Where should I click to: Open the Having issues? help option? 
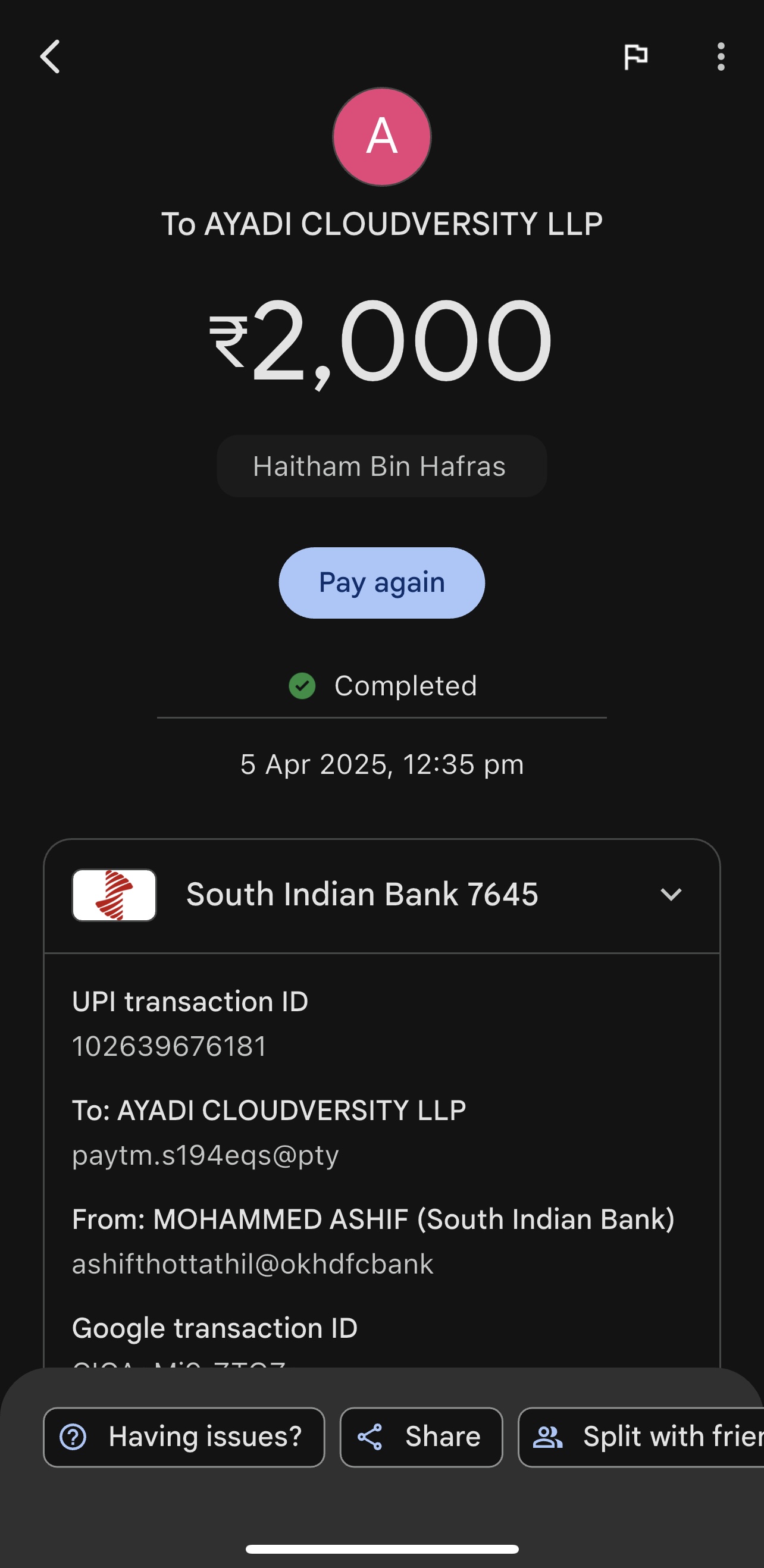click(x=184, y=1437)
